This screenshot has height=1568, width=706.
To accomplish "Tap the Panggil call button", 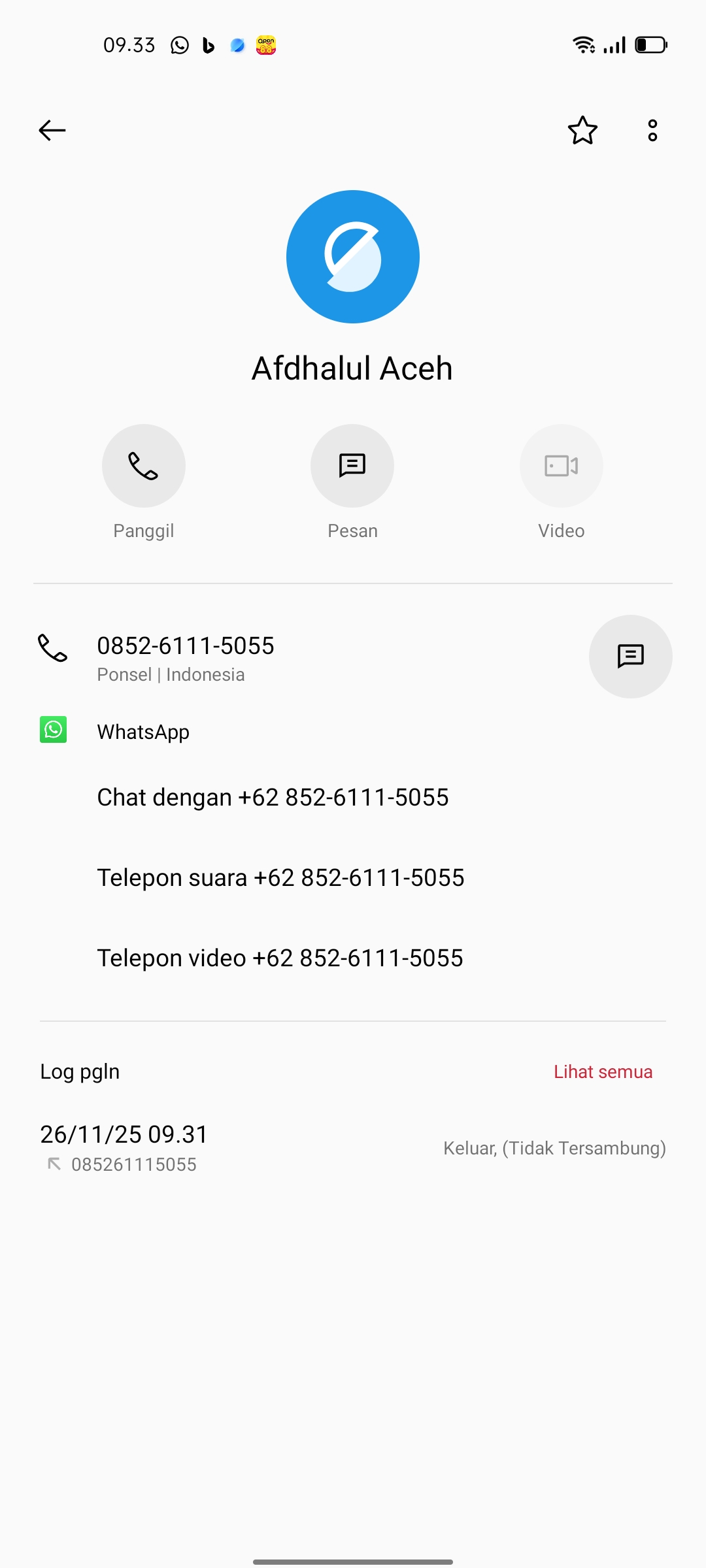I will 144,466.
